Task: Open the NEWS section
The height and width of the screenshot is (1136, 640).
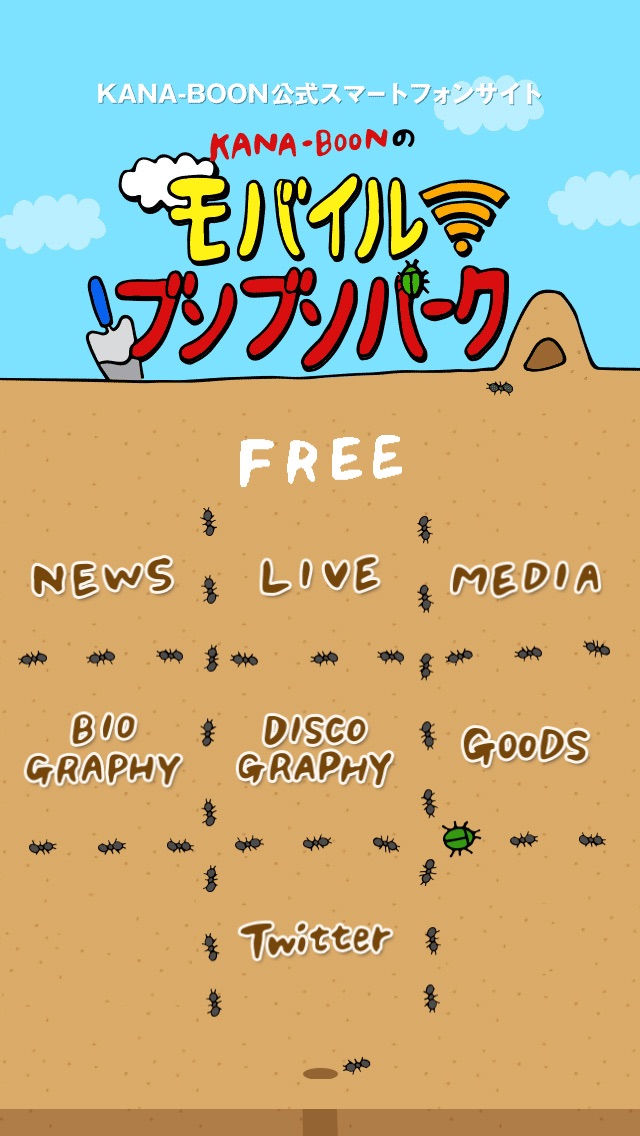Action: [102, 578]
